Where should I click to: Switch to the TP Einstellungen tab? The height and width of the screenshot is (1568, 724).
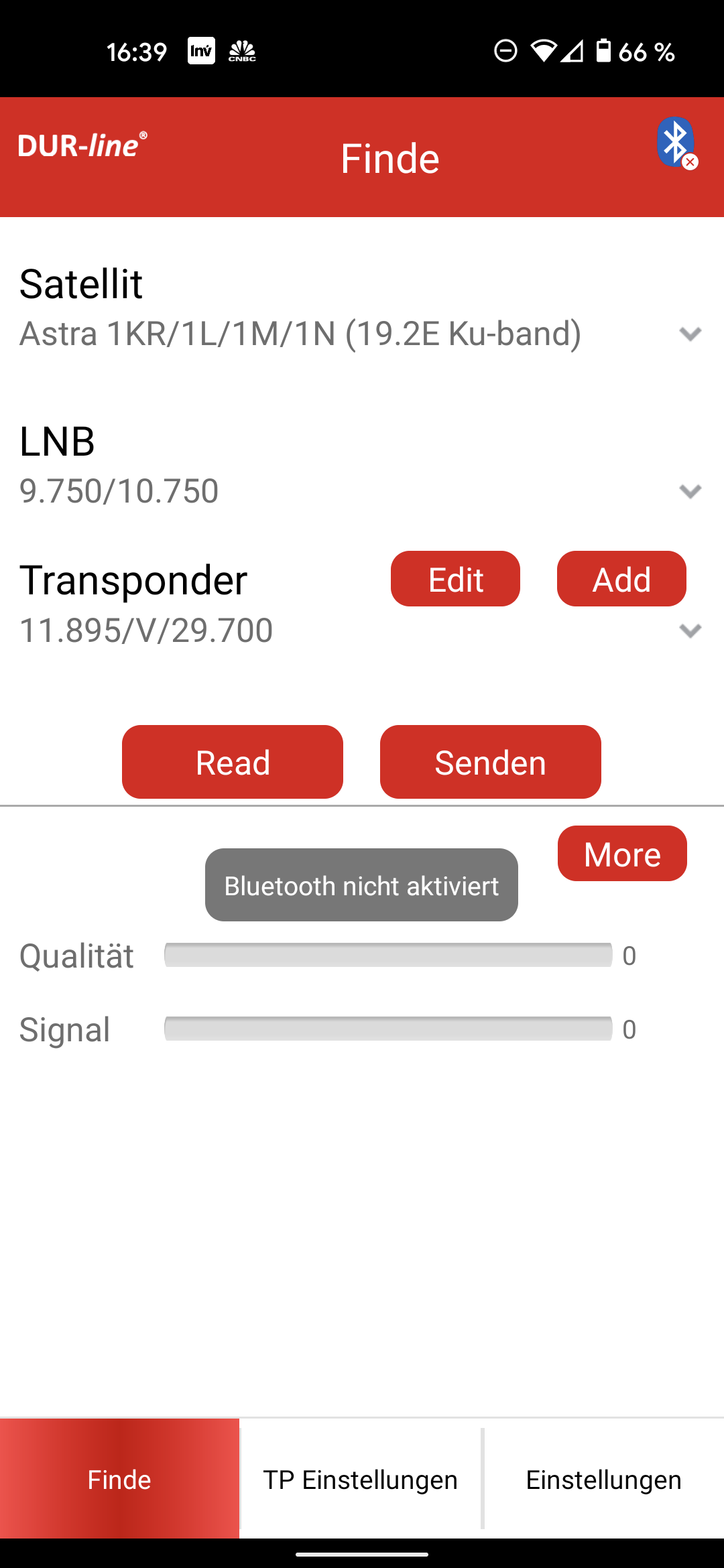(361, 1479)
